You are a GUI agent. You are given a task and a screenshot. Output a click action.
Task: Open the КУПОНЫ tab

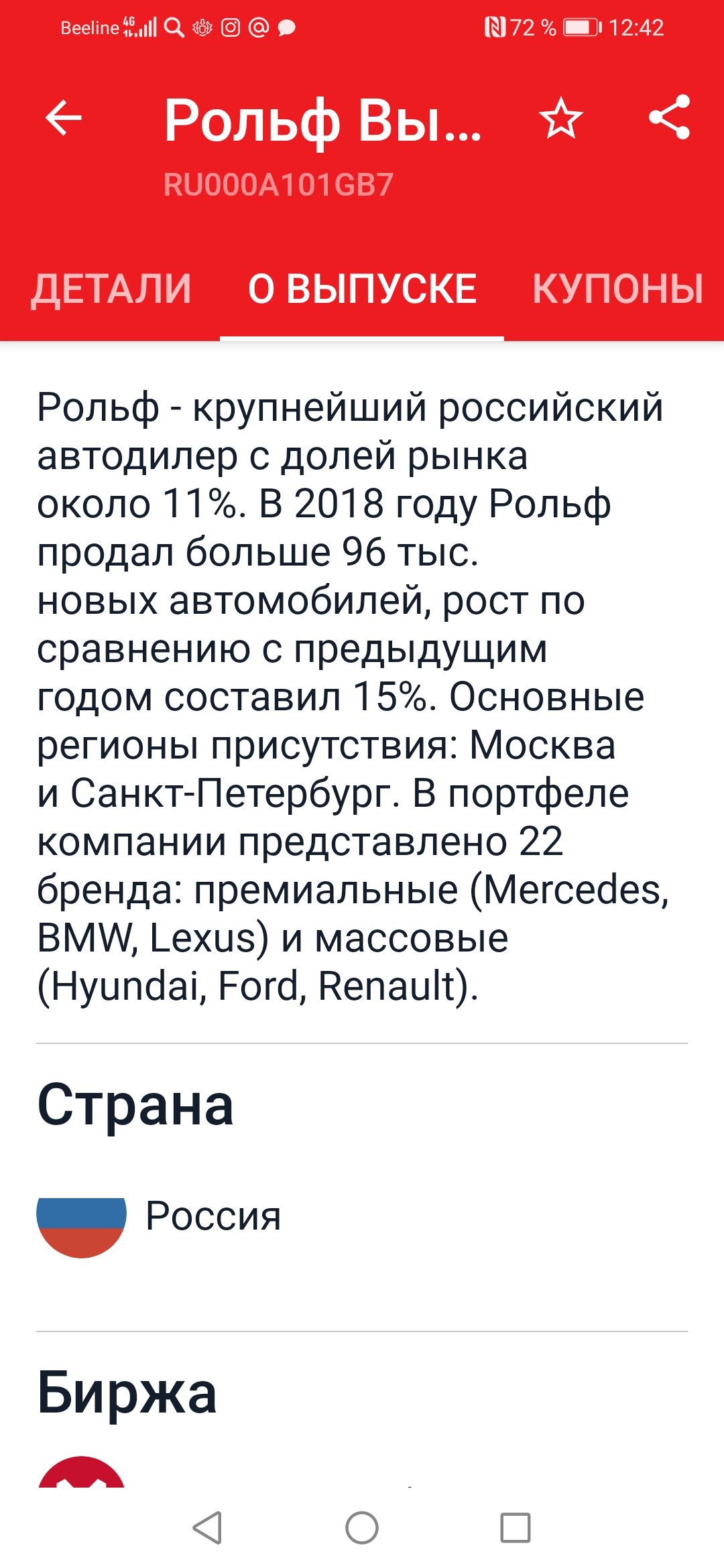pyautogui.click(x=617, y=289)
